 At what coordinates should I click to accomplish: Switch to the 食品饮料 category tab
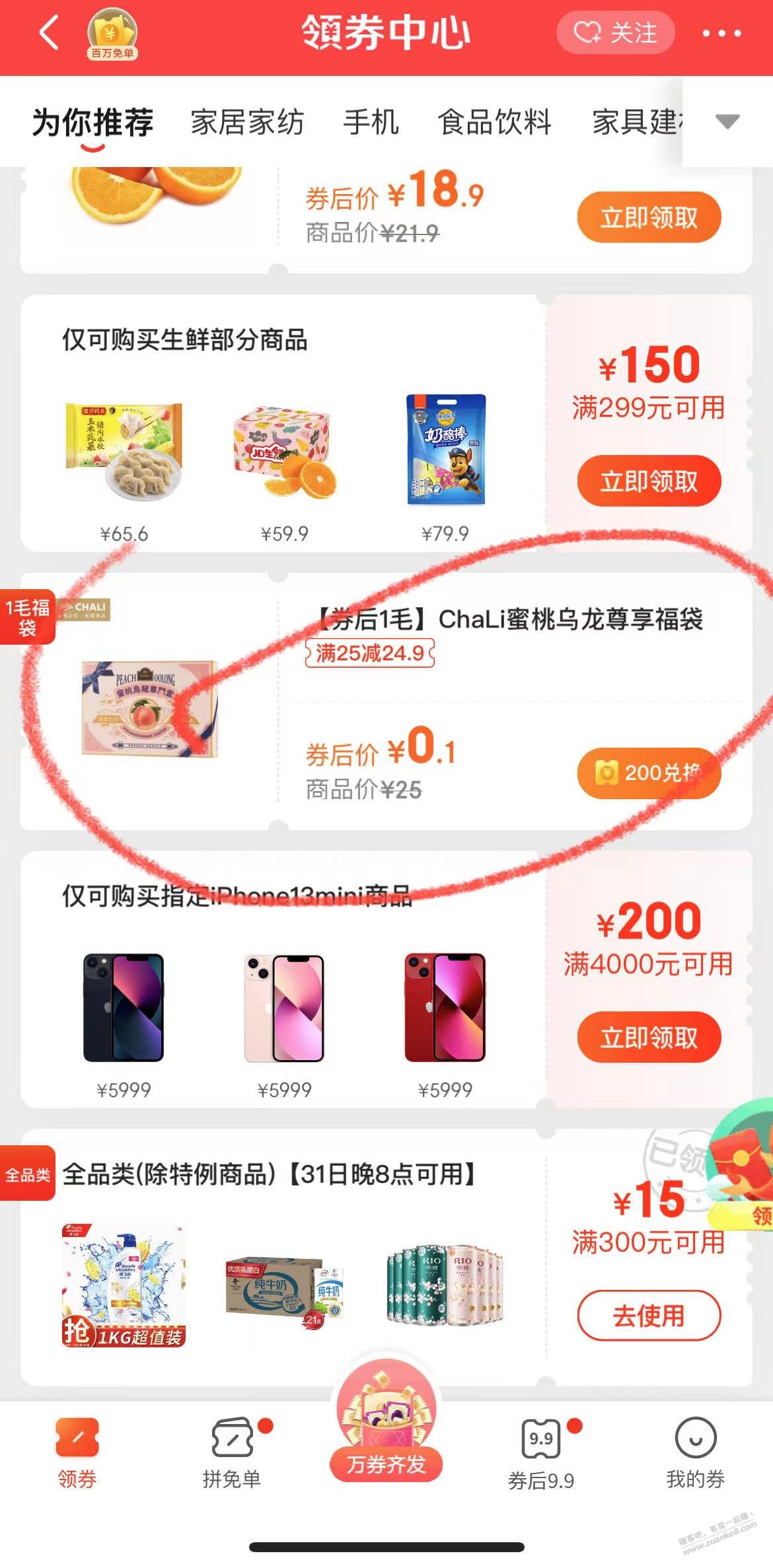tap(494, 122)
